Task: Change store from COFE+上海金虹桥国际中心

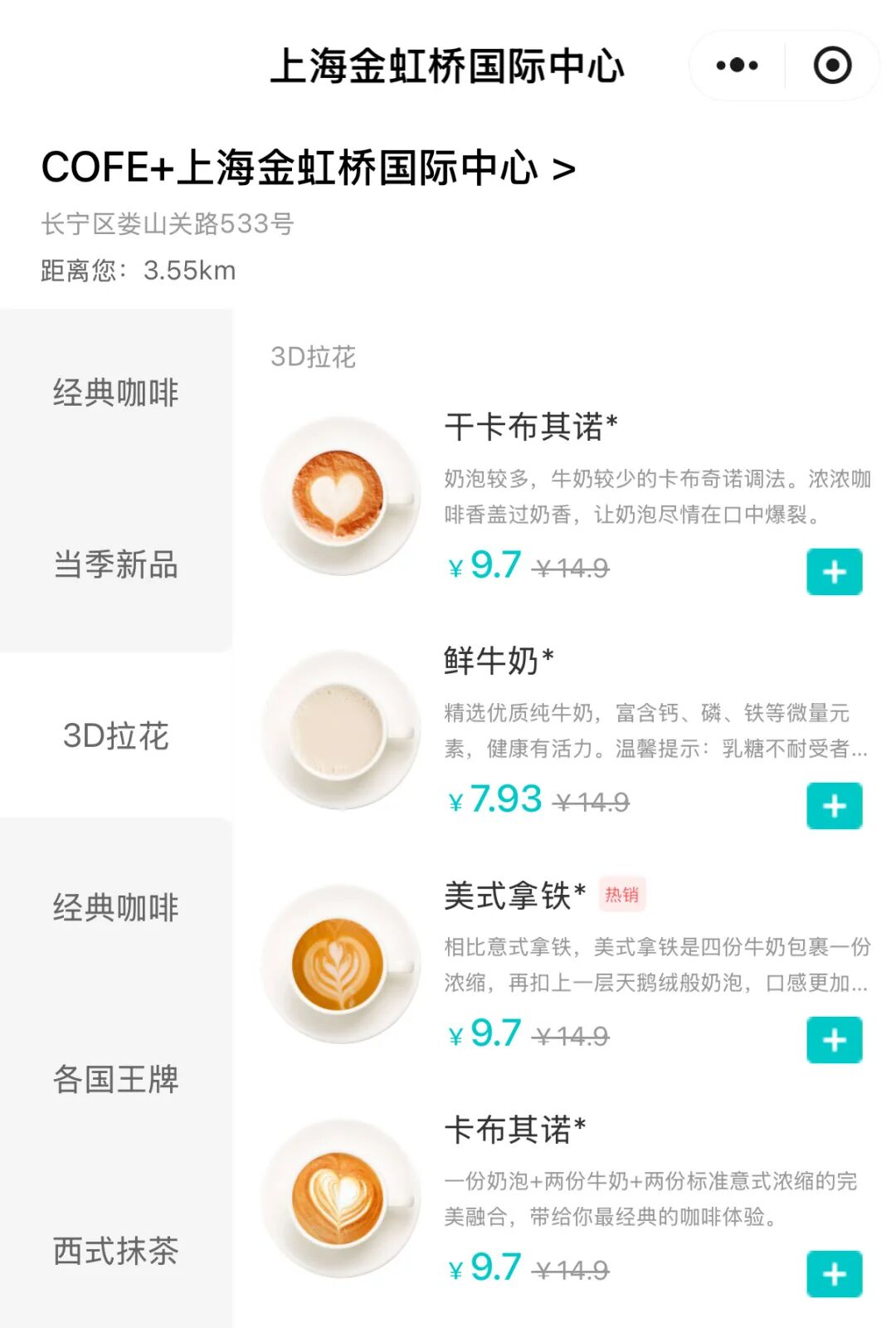Action: click(x=308, y=168)
